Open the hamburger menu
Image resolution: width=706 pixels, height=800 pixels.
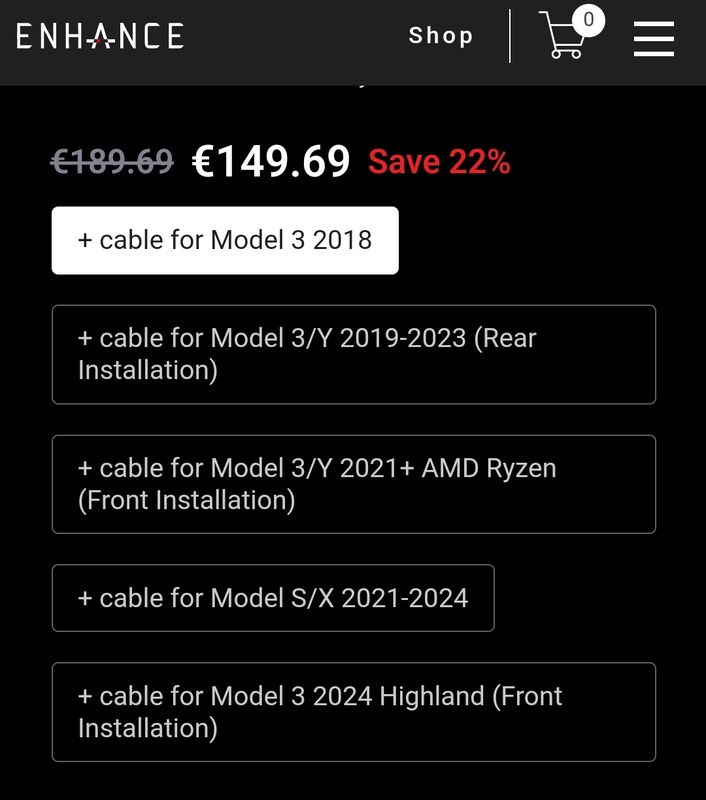click(x=654, y=38)
